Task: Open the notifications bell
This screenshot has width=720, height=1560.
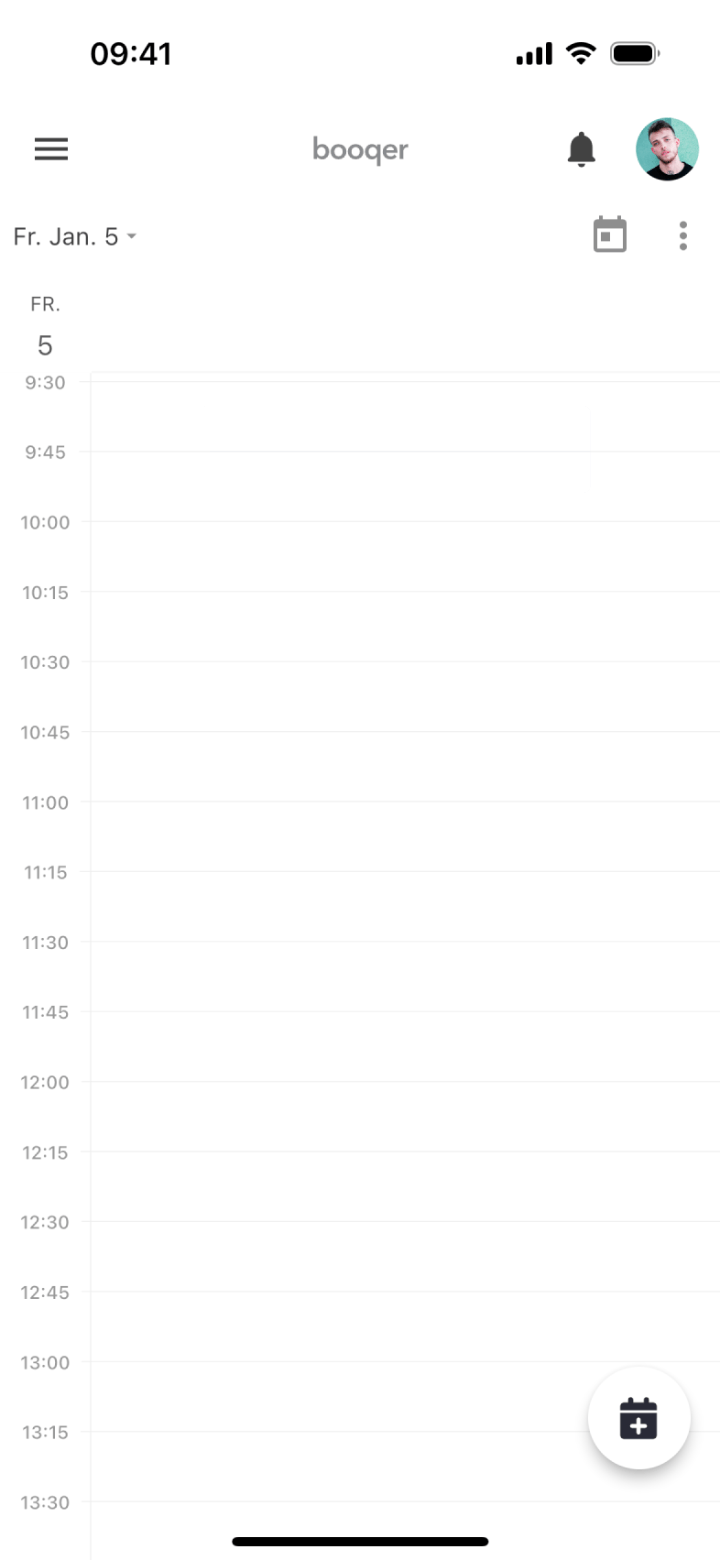Action: tap(581, 149)
